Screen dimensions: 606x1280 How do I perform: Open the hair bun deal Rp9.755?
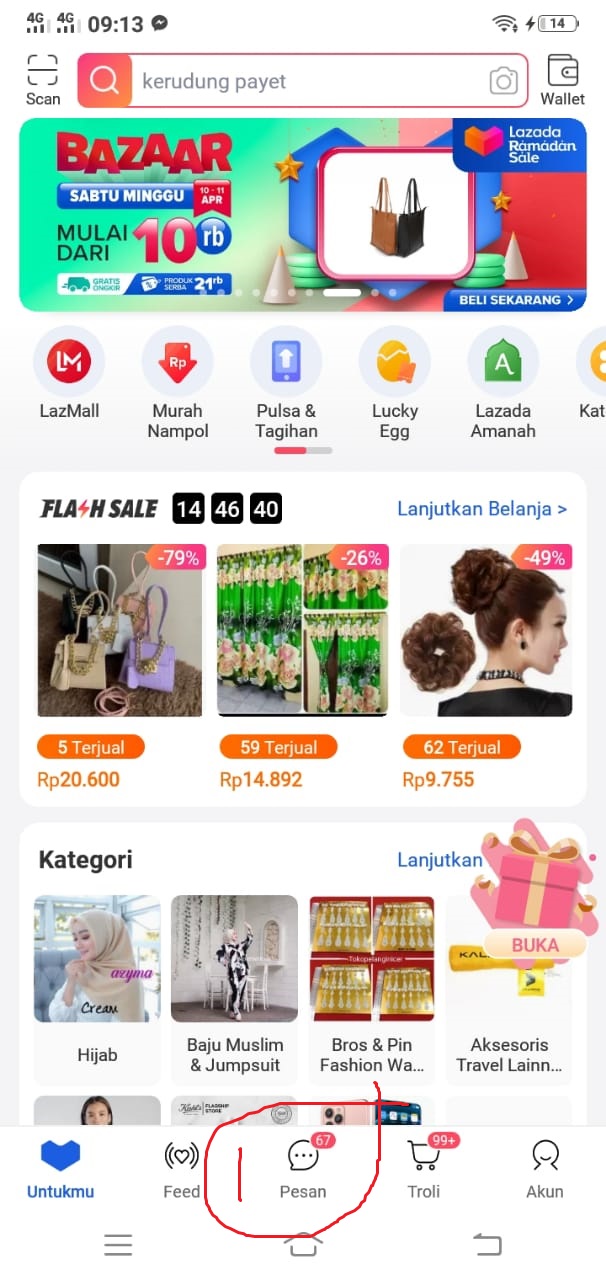(487, 667)
